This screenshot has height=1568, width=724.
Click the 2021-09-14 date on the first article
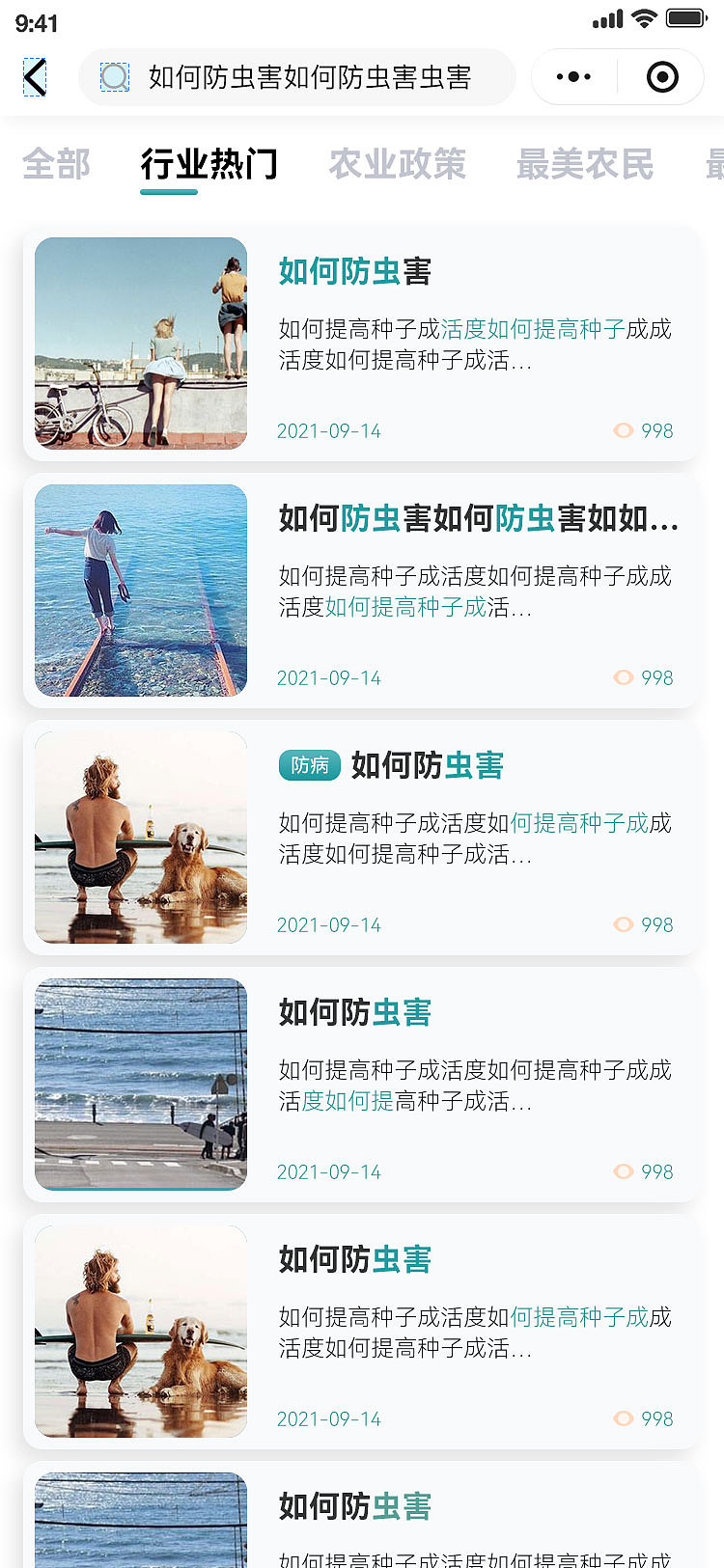[329, 430]
